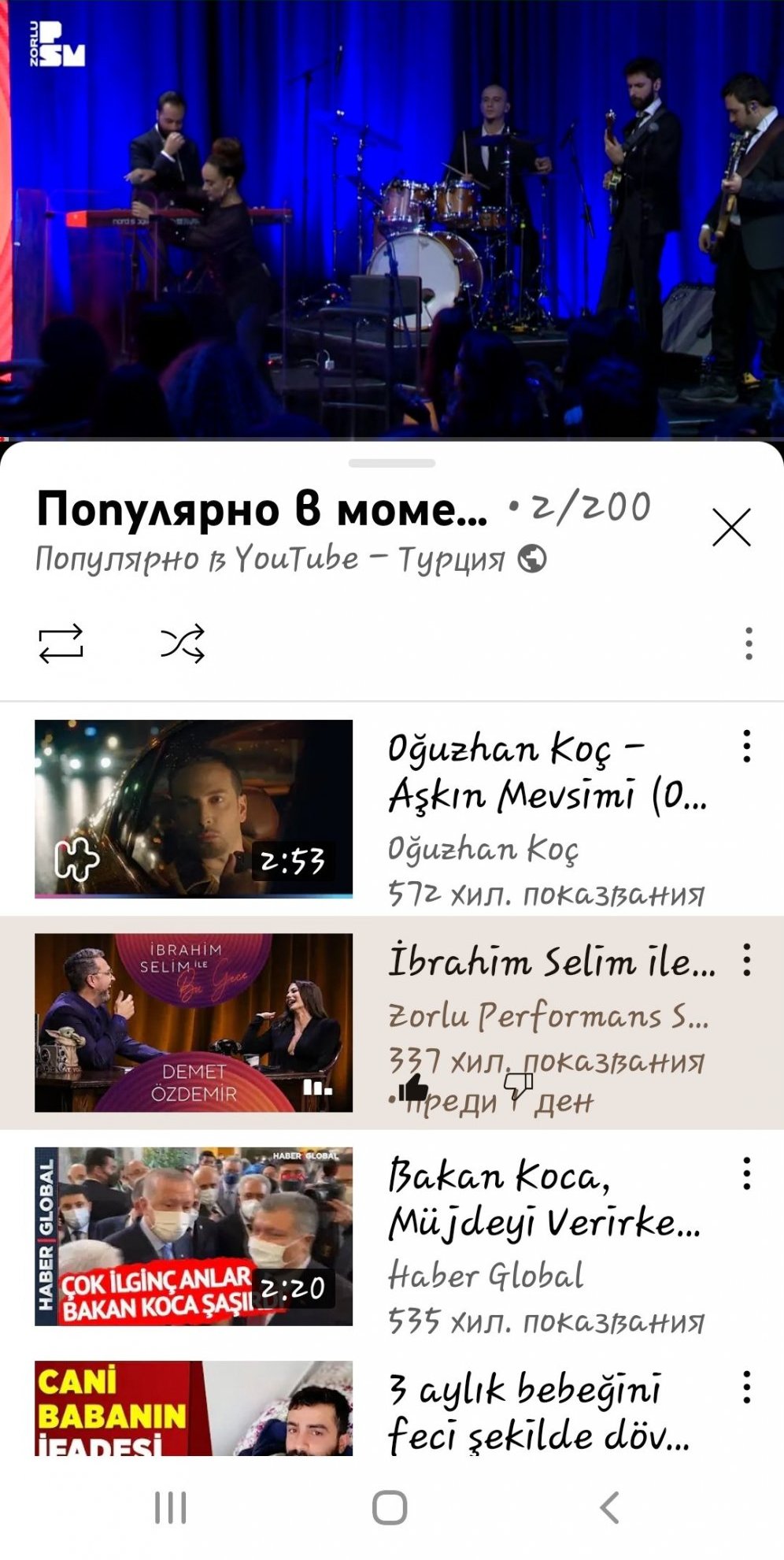
Task: Open options for 3 aylık bebeğini video
Action: 746,1388
